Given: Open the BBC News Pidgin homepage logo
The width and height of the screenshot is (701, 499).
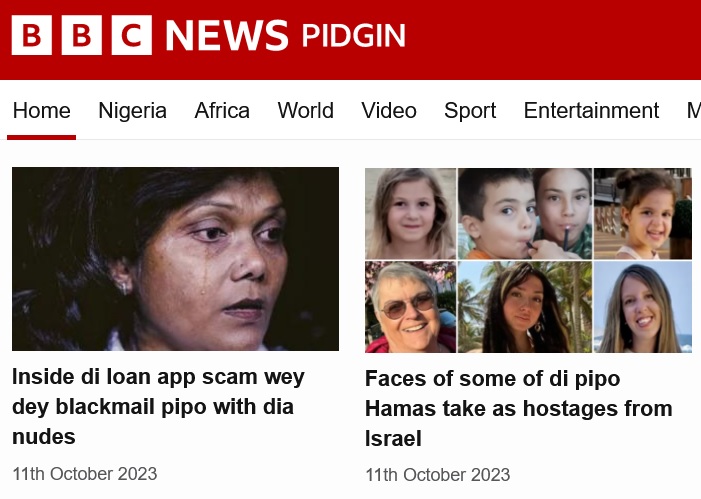Looking at the screenshot, I should point(208,37).
